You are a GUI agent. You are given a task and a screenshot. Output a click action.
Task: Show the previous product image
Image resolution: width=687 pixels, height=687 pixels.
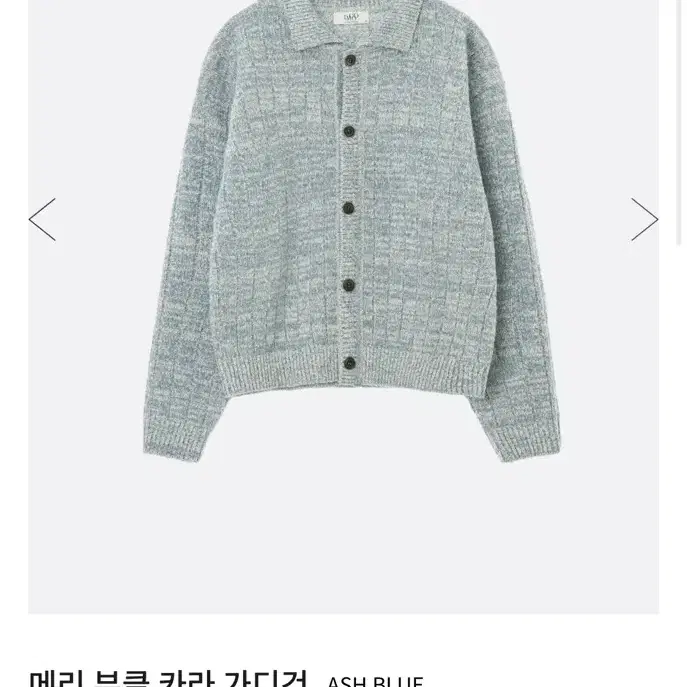[42, 219]
